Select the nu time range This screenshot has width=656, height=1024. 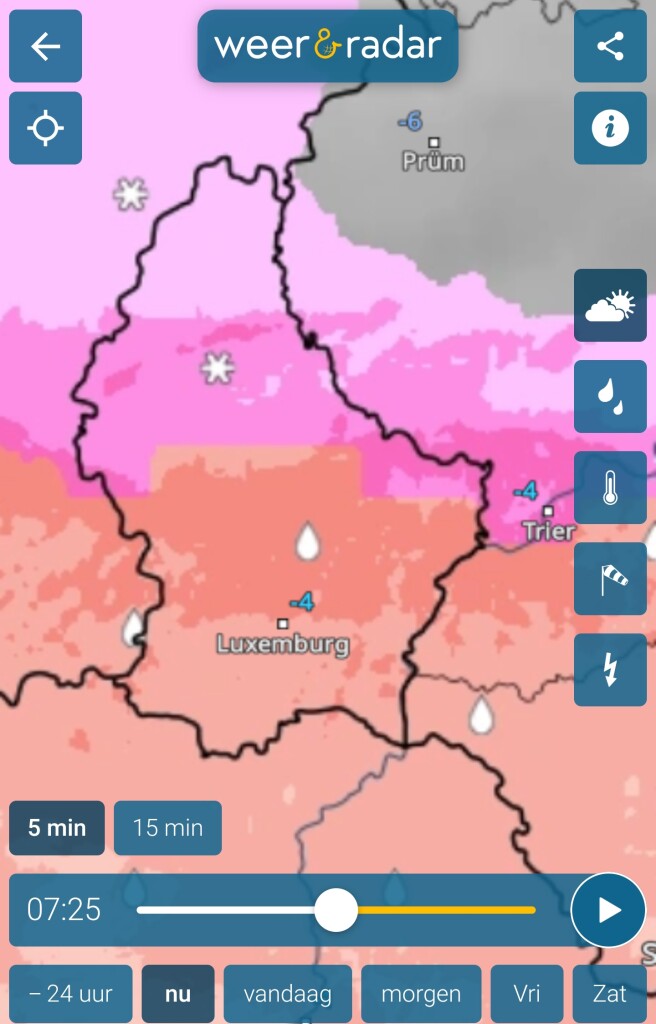178,994
